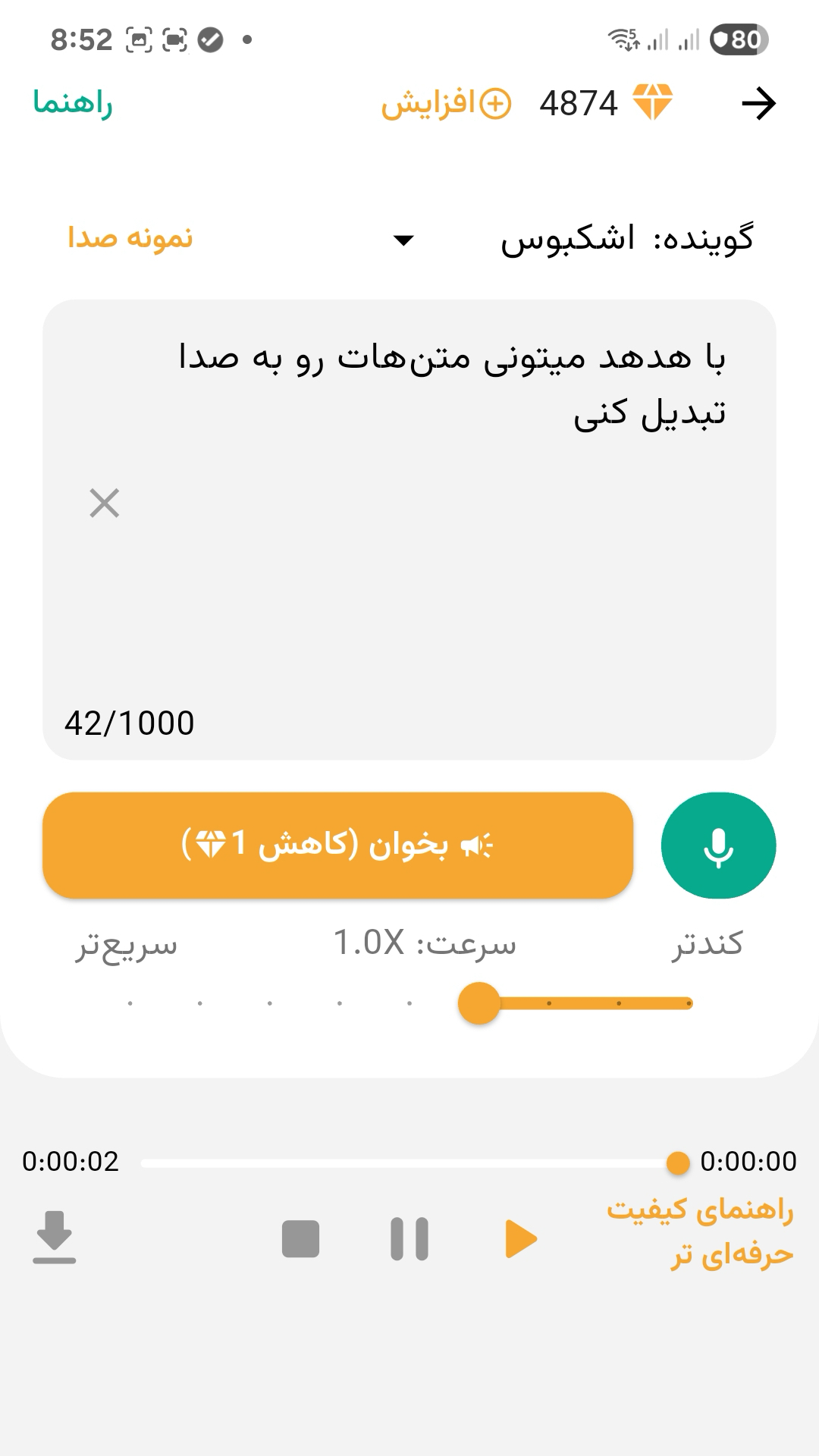819x1456 pixels.
Task: Play the نمونه صدا voice sample
Action: pyautogui.click(x=130, y=238)
